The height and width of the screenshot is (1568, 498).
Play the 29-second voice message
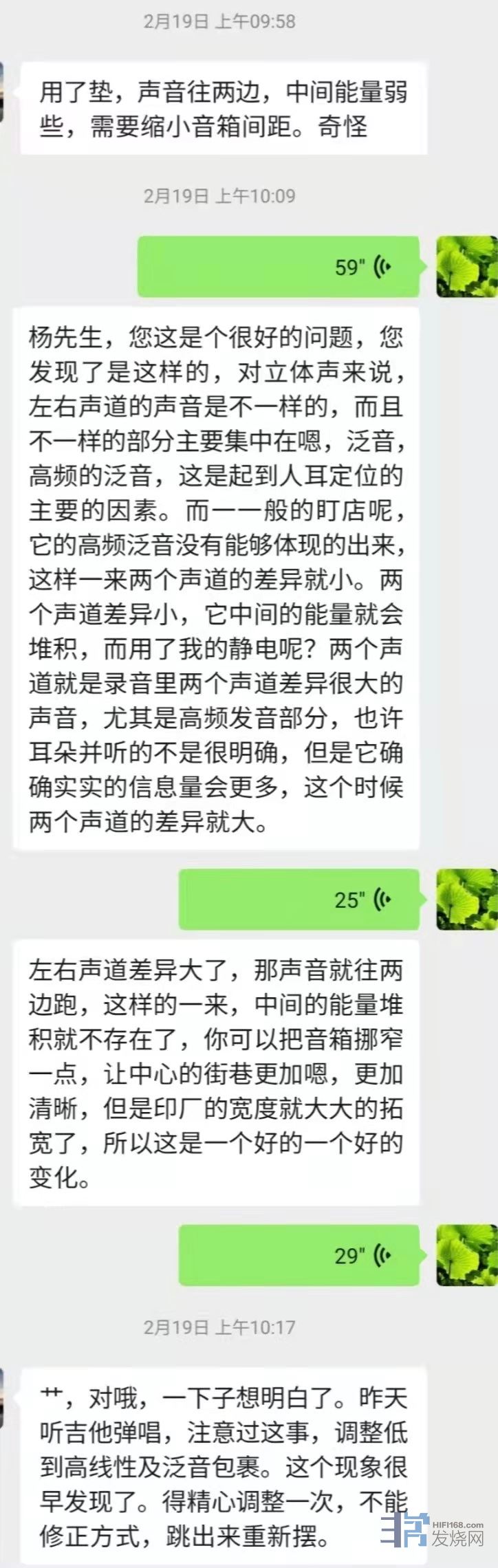point(299,1255)
